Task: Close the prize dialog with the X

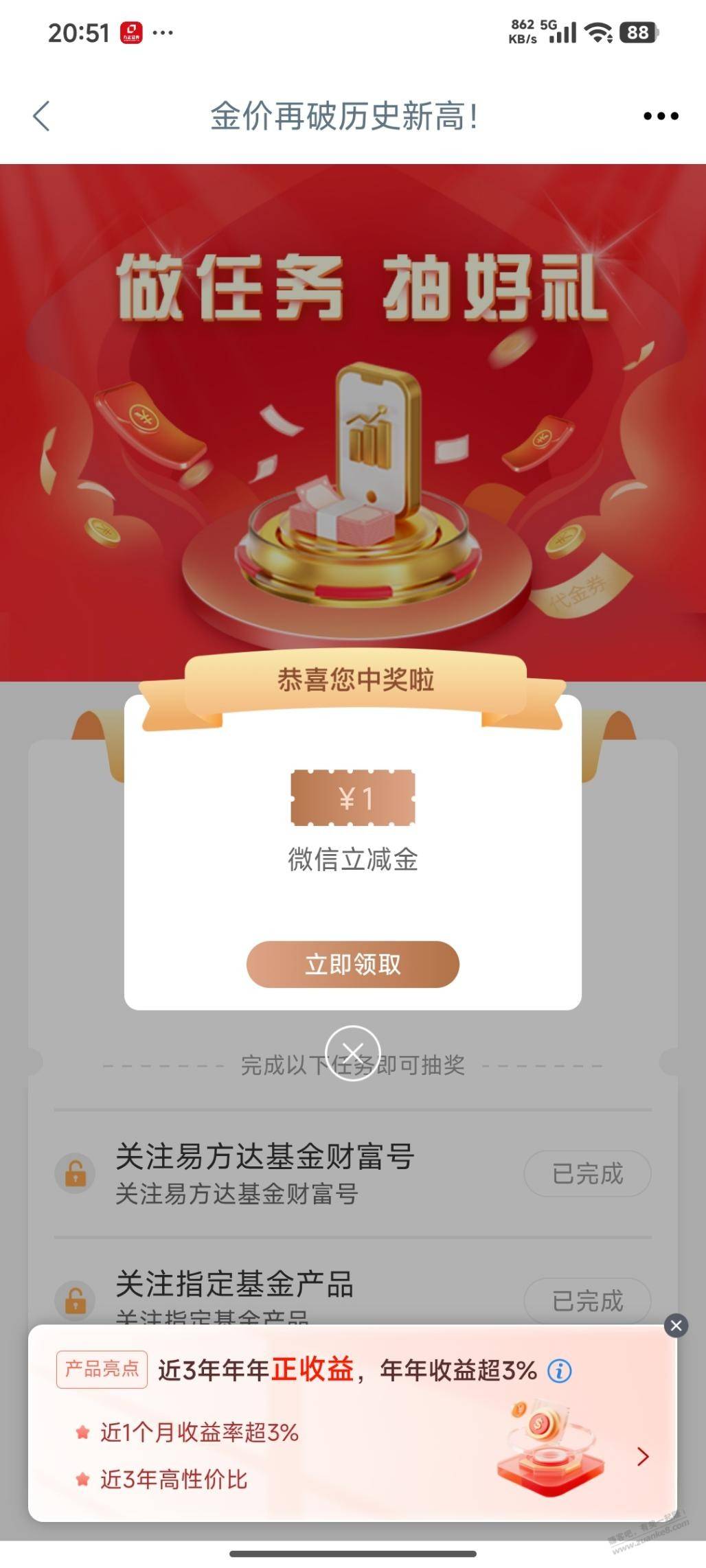Action: 352,1053
